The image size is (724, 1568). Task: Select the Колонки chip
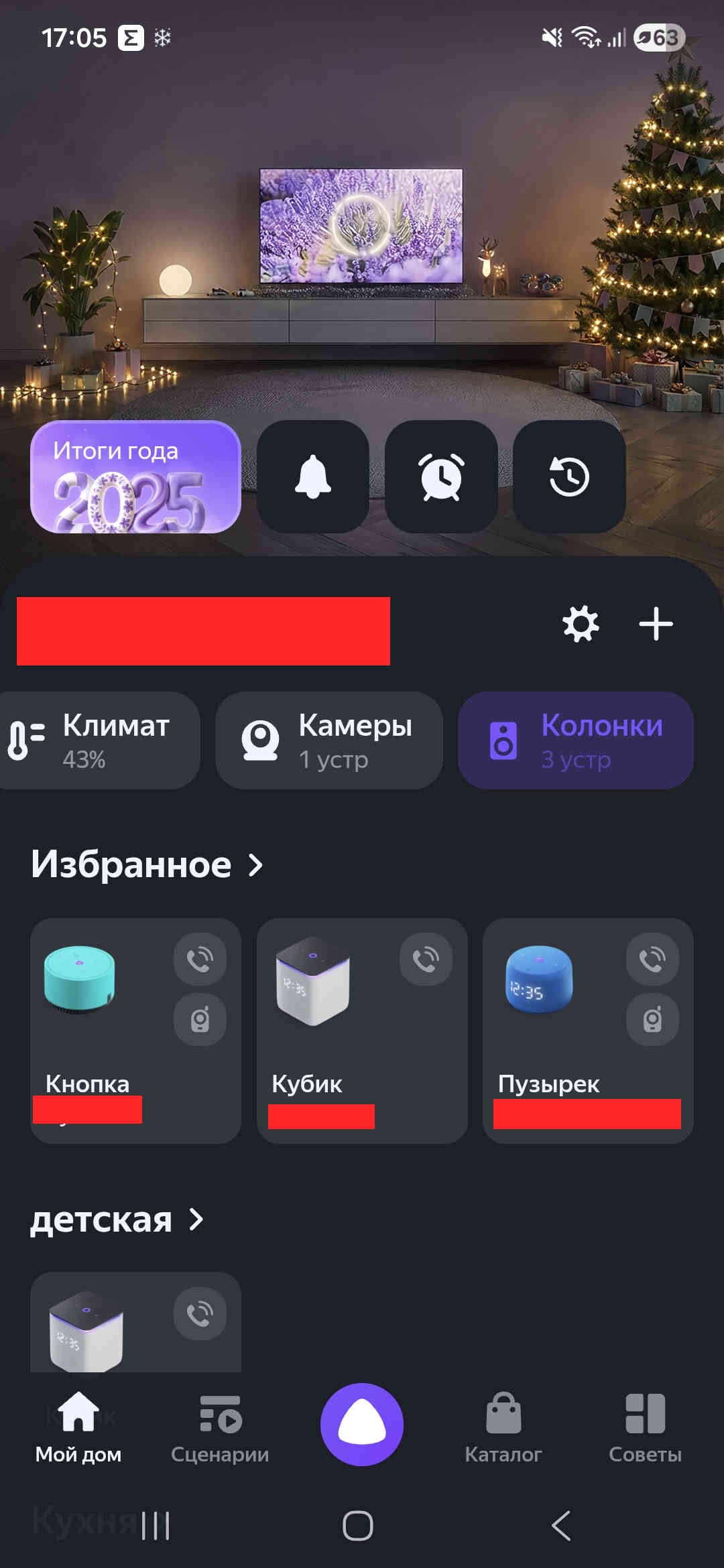(x=575, y=740)
